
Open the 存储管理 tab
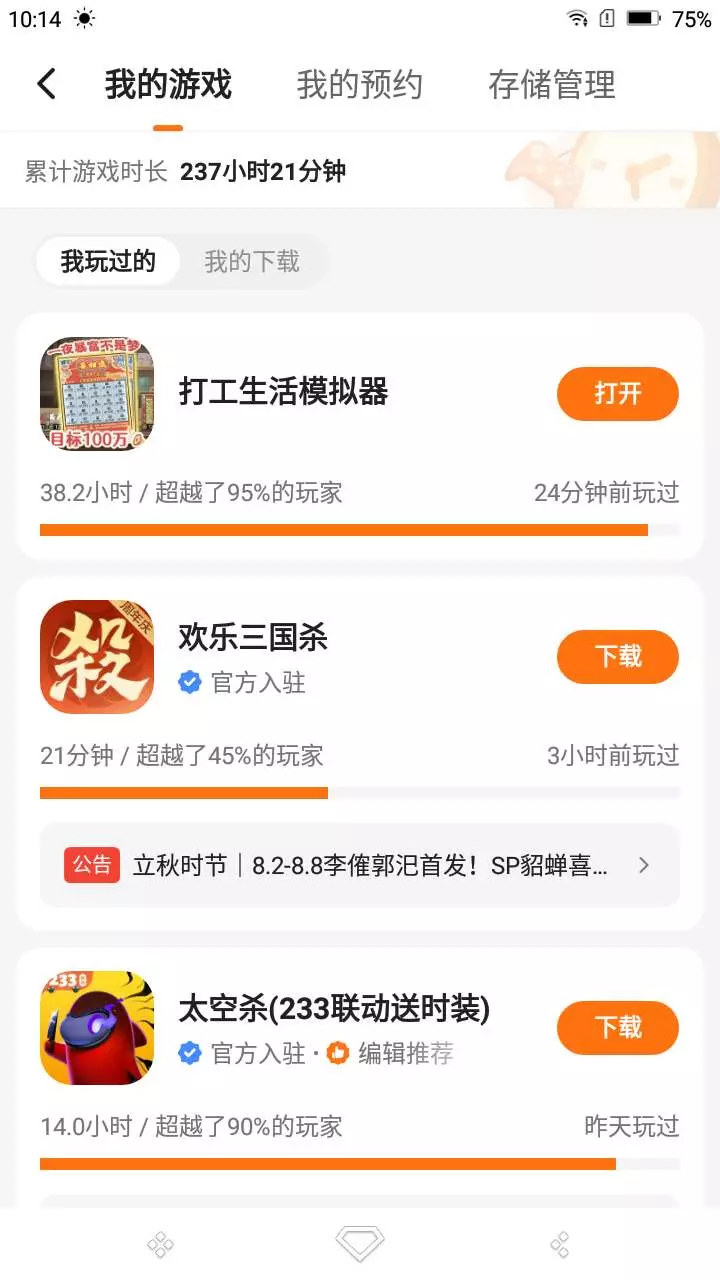click(551, 85)
